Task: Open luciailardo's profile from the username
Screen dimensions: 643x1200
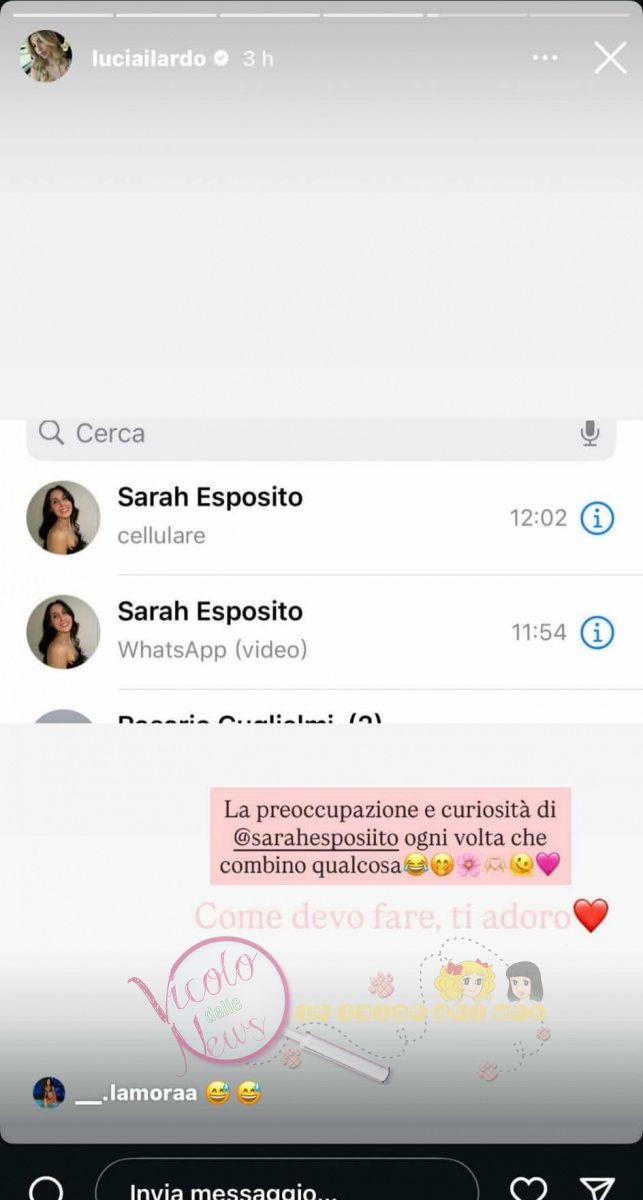Action: coord(148,59)
